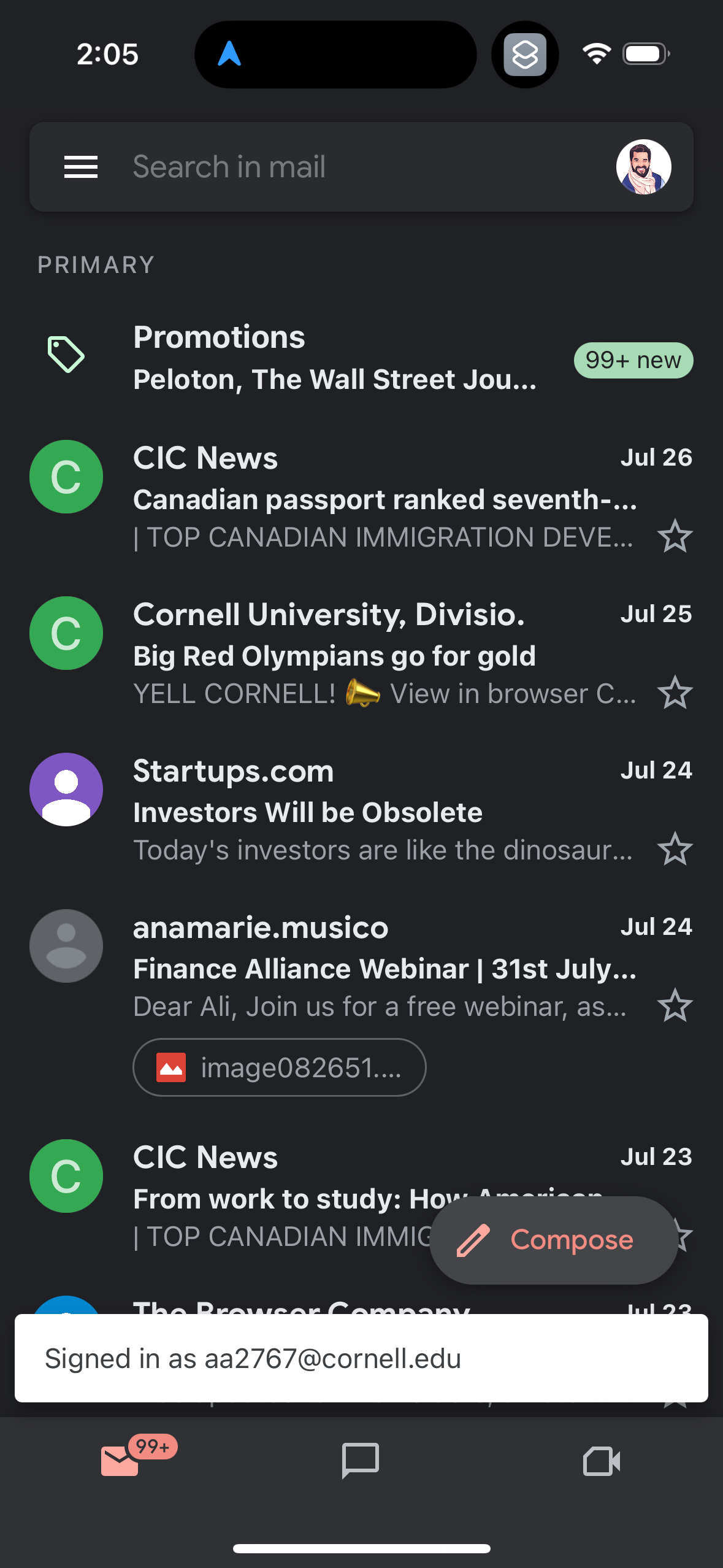The height and width of the screenshot is (1568, 723).
Task: Star the Investors Will be Obsolete email
Action: (x=675, y=848)
